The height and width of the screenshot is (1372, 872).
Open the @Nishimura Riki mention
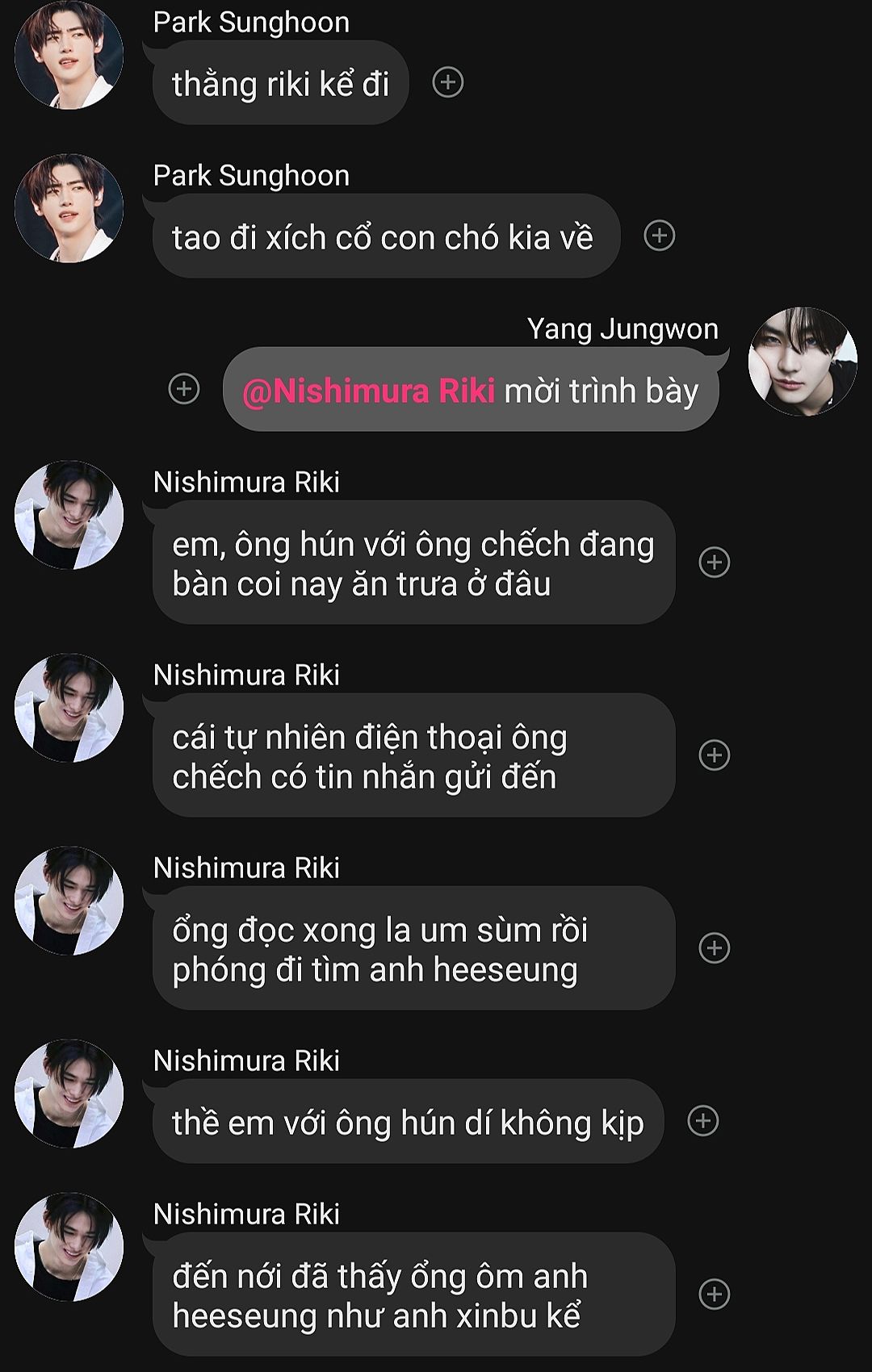pos(368,391)
